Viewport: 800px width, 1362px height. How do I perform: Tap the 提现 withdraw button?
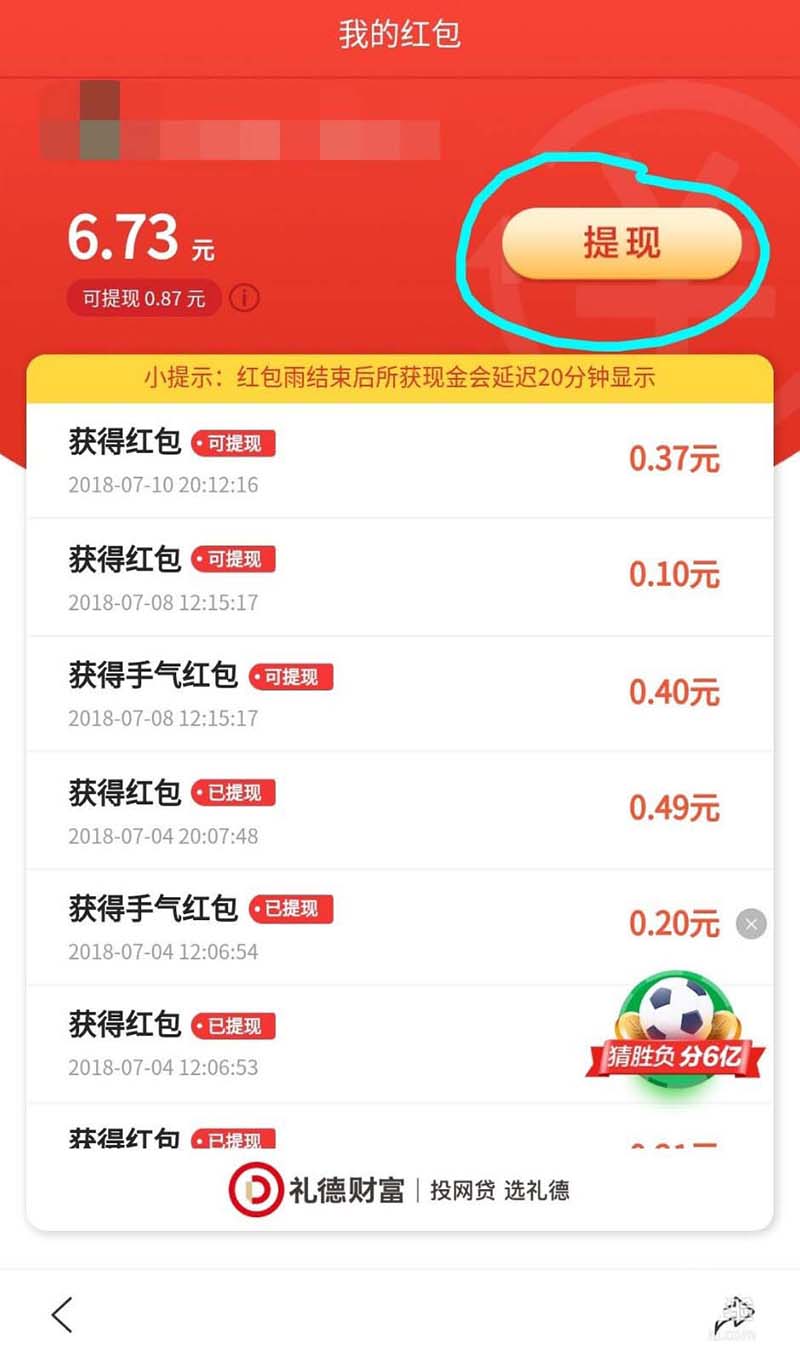coord(621,243)
